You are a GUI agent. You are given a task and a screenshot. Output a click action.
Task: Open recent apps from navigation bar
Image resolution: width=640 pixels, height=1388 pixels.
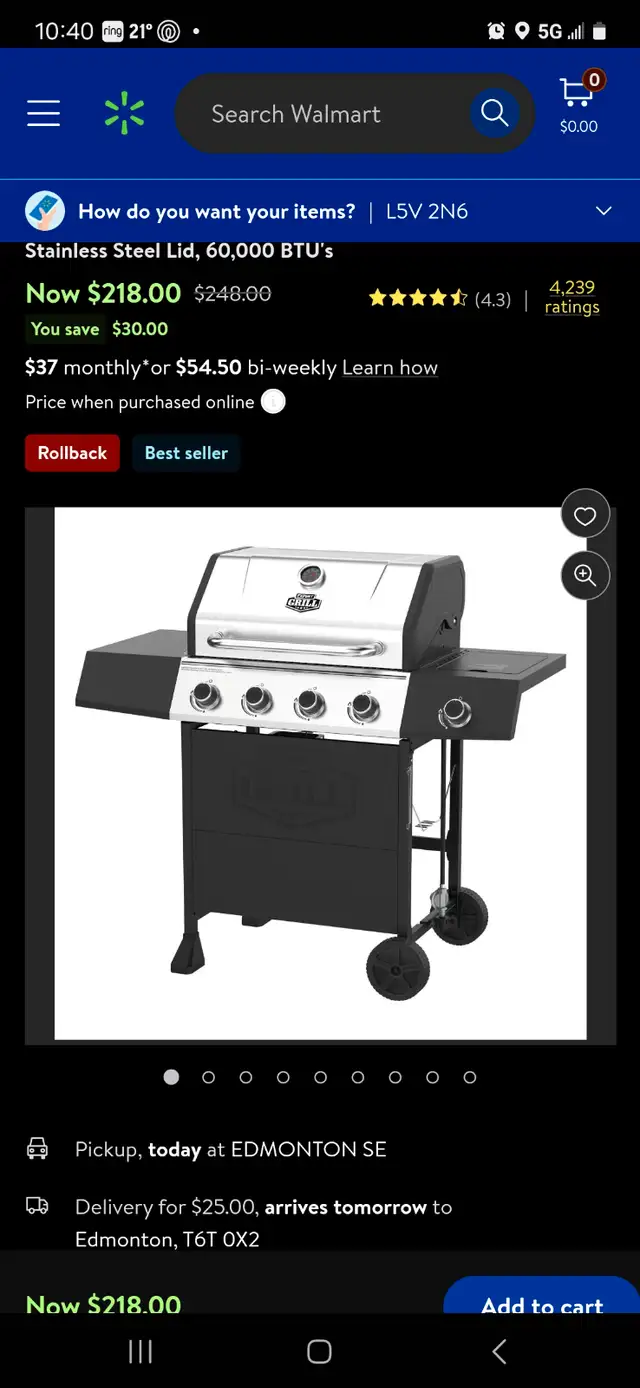click(141, 1352)
